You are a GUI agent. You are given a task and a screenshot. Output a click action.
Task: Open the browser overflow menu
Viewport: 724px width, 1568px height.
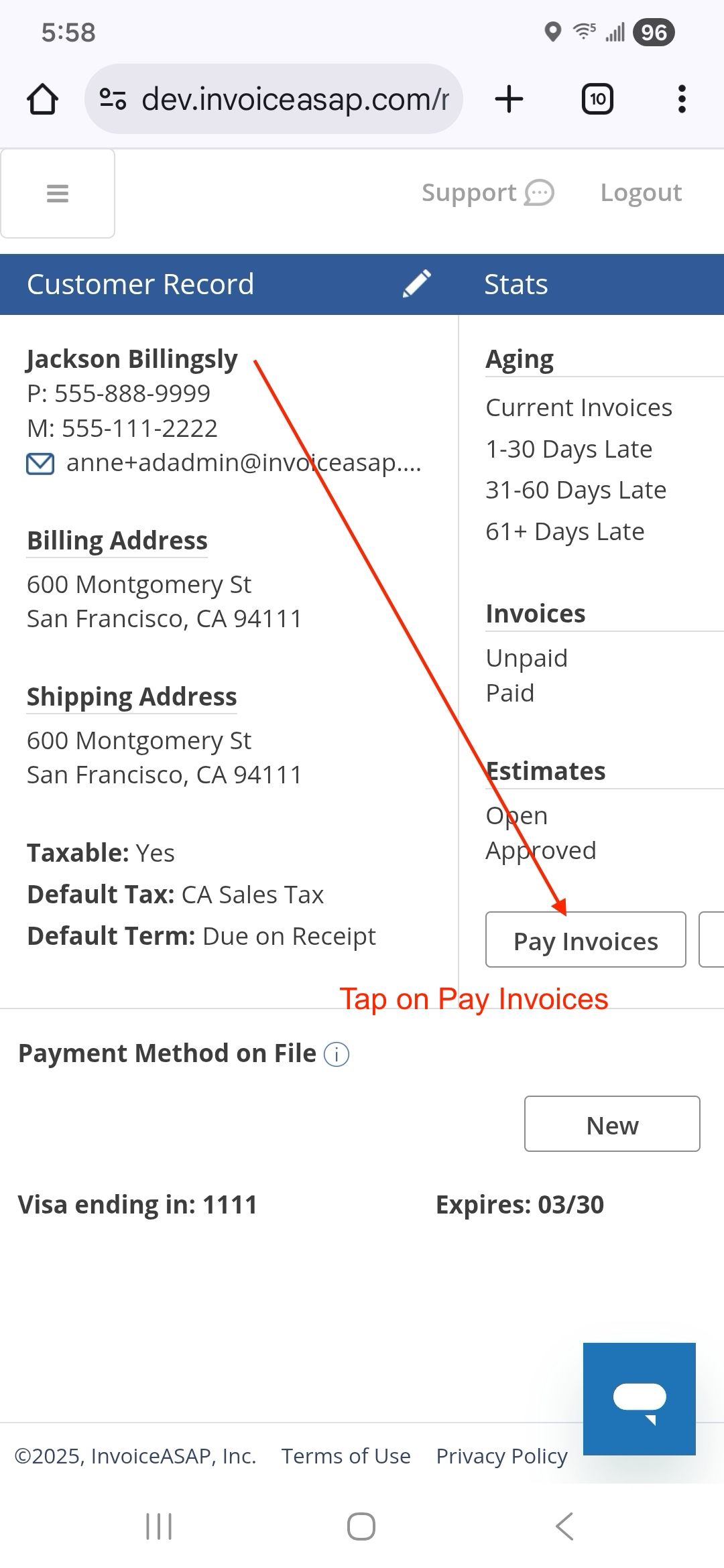[682, 99]
